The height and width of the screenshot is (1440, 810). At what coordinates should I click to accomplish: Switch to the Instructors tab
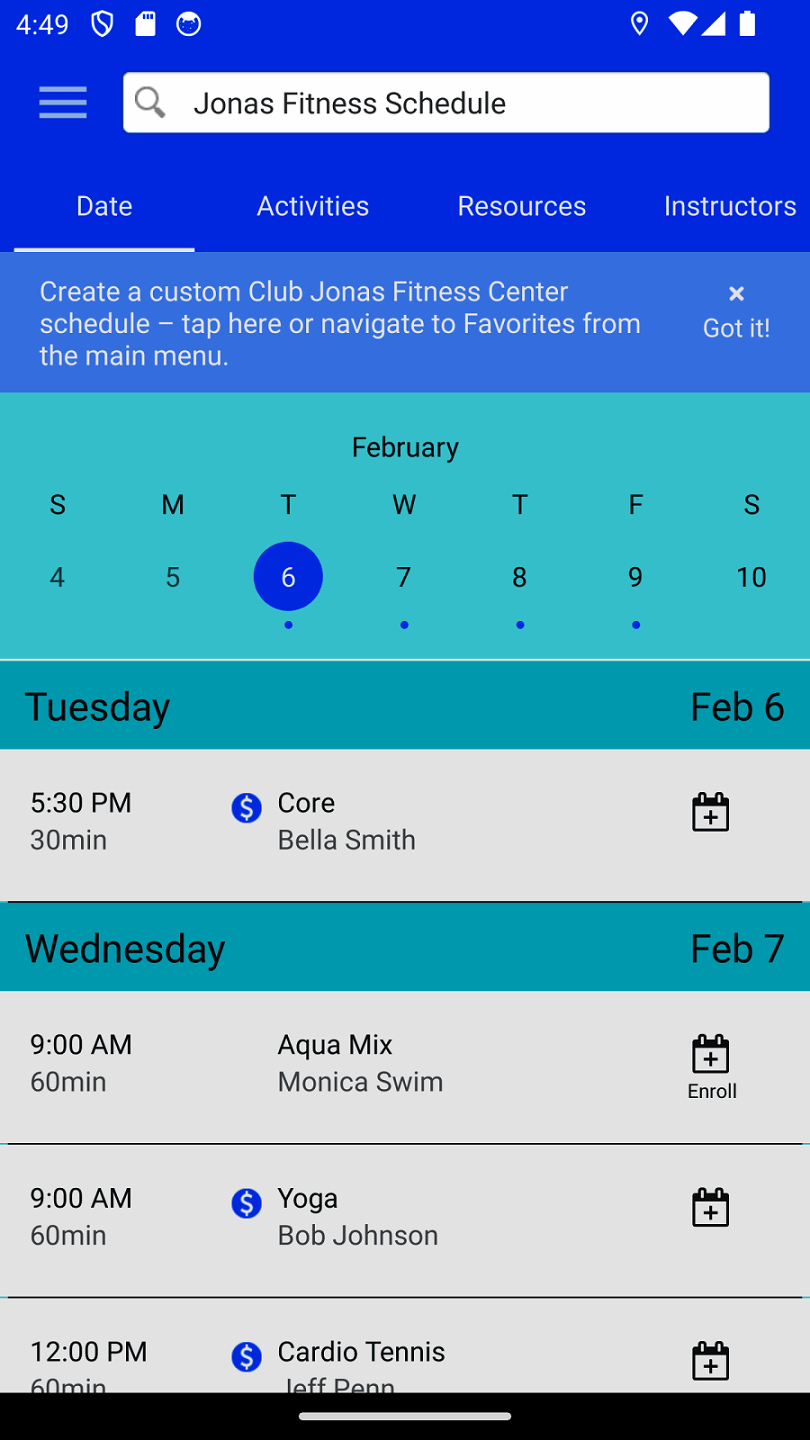pos(729,206)
